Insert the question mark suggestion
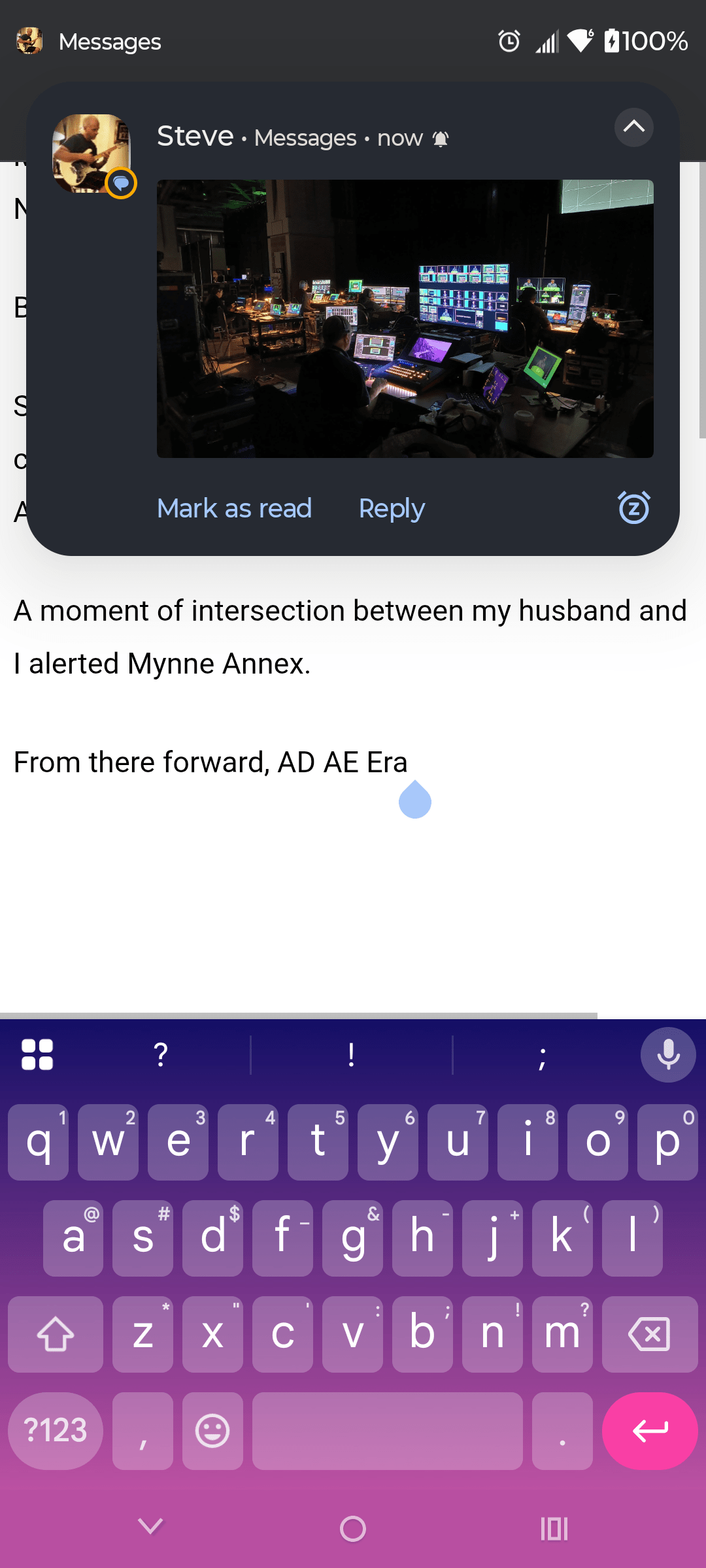The width and height of the screenshot is (706, 1568). tap(161, 1055)
